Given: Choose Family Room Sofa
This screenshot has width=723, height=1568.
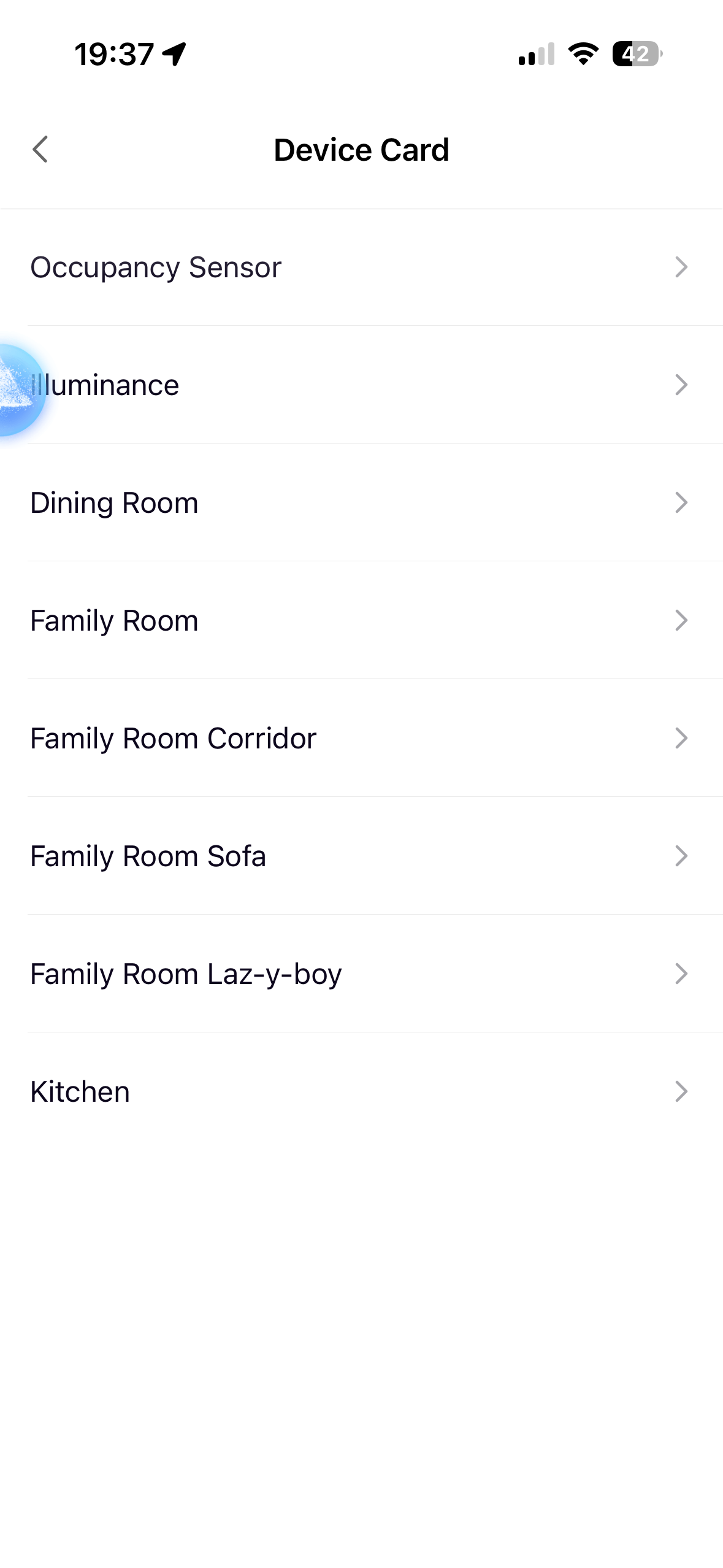Looking at the screenshot, I should pos(361,856).
